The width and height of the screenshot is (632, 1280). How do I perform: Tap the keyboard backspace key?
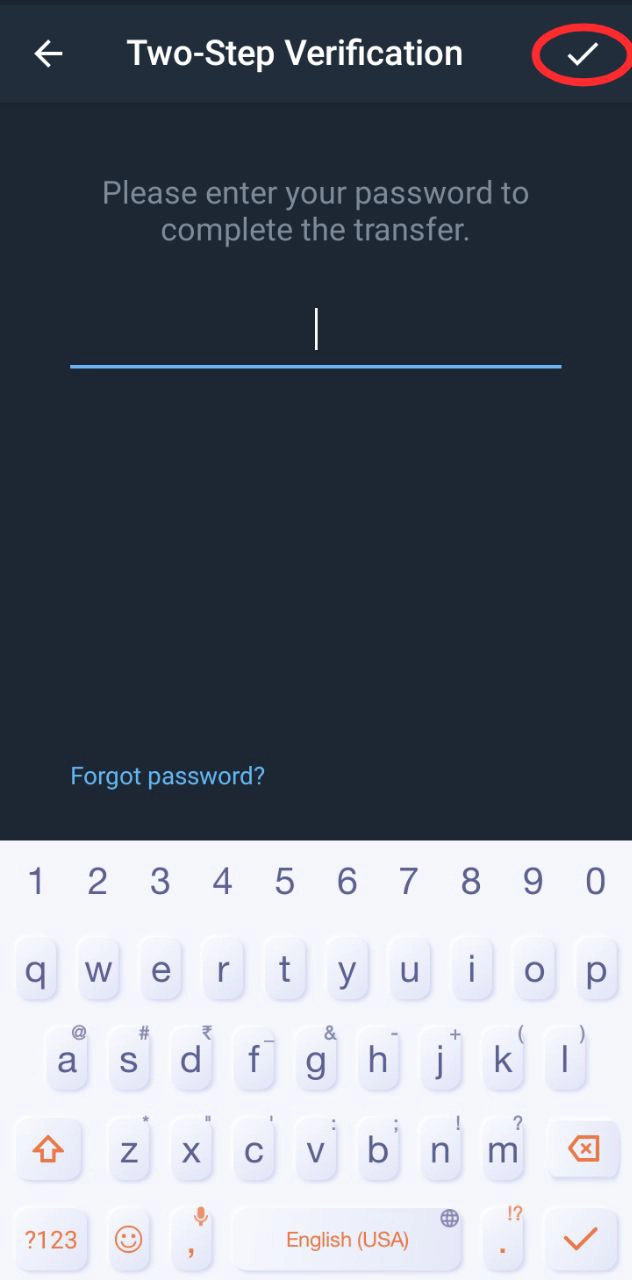pos(582,1150)
